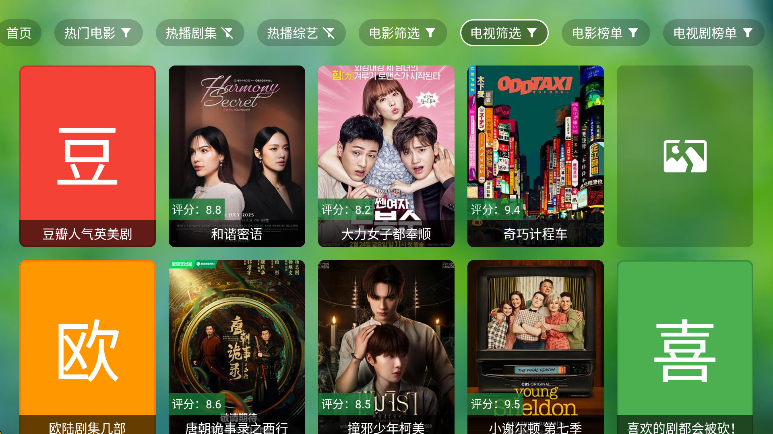Image resolution: width=773 pixels, height=434 pixels.
Task: Open the 奇巧计程车 poster card
Action: tap(535, 156)
